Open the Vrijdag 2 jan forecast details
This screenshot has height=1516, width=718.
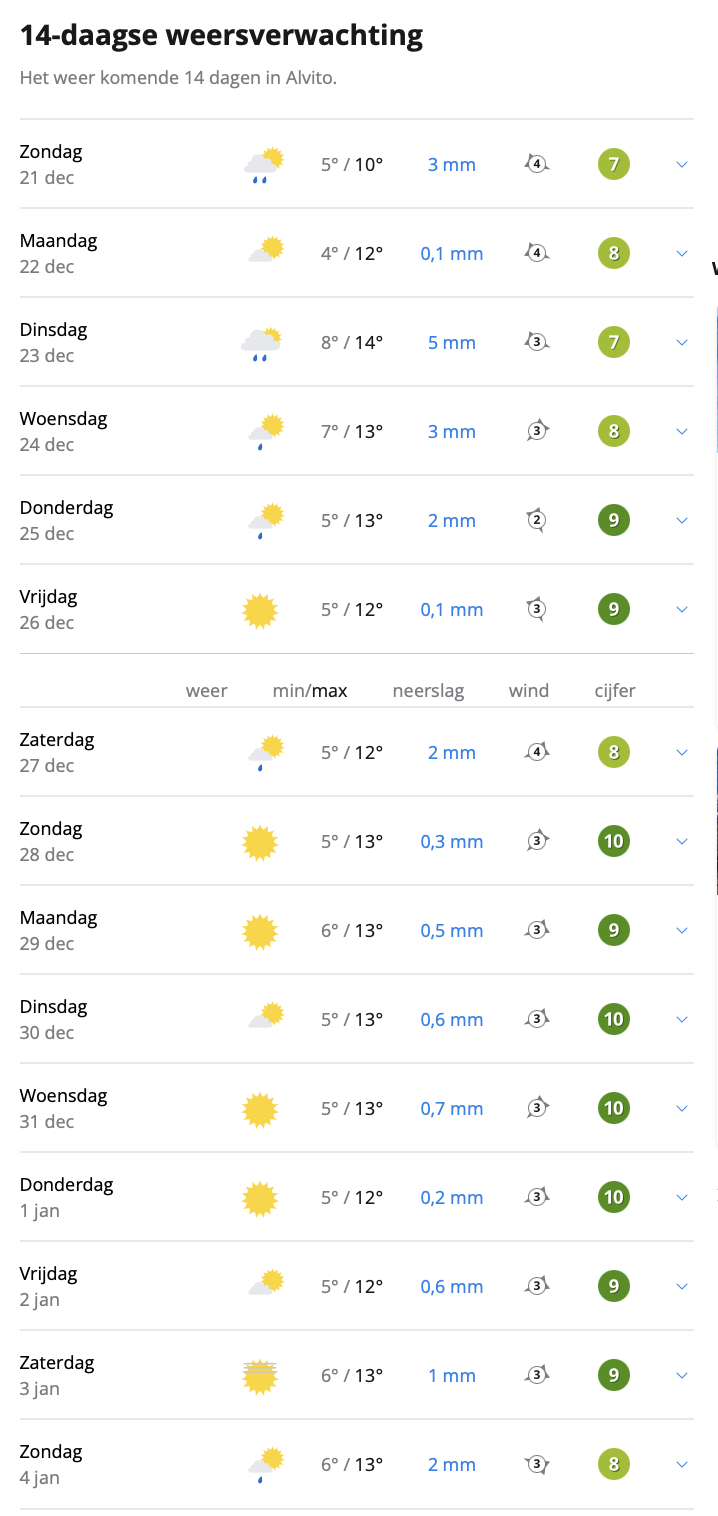682,1286
